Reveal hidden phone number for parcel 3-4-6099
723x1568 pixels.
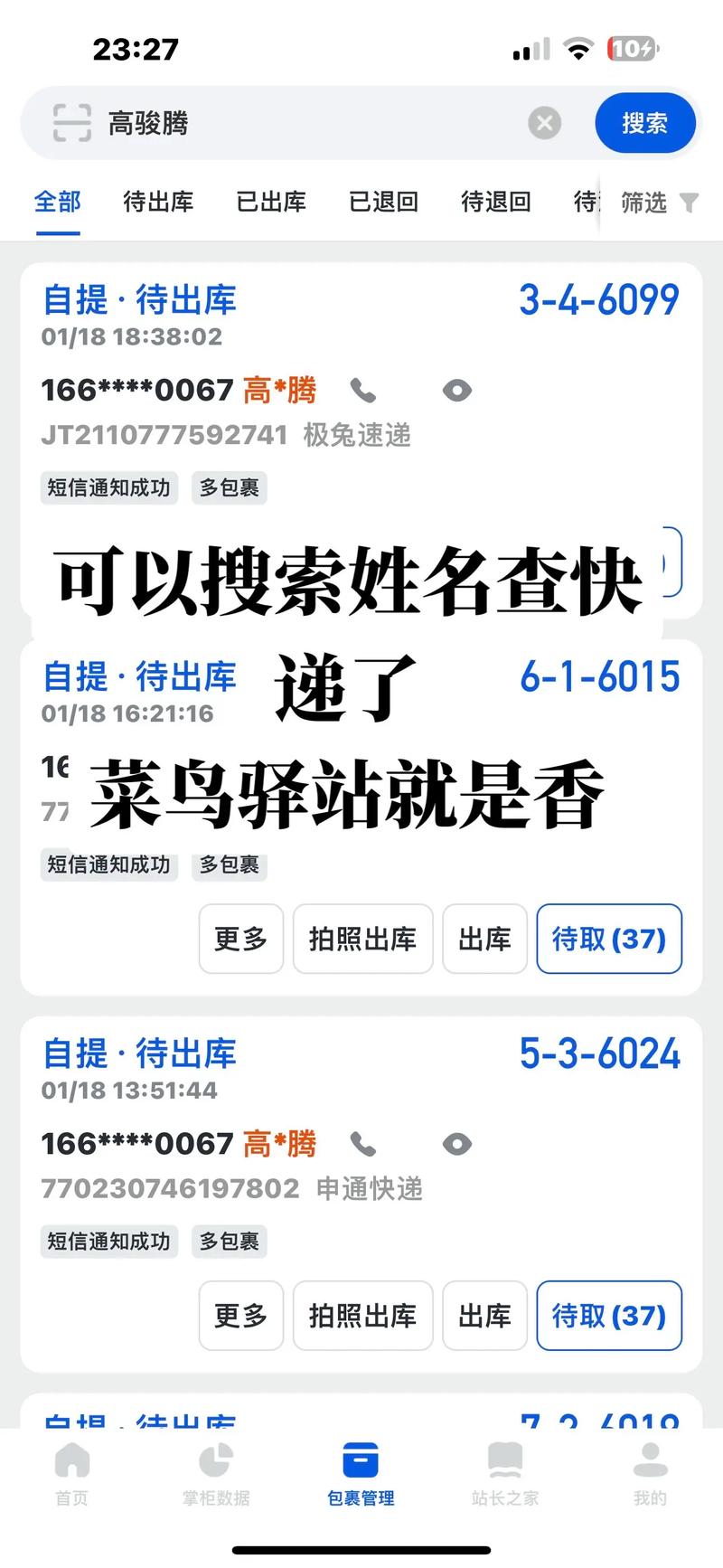[x=456, y=391]
